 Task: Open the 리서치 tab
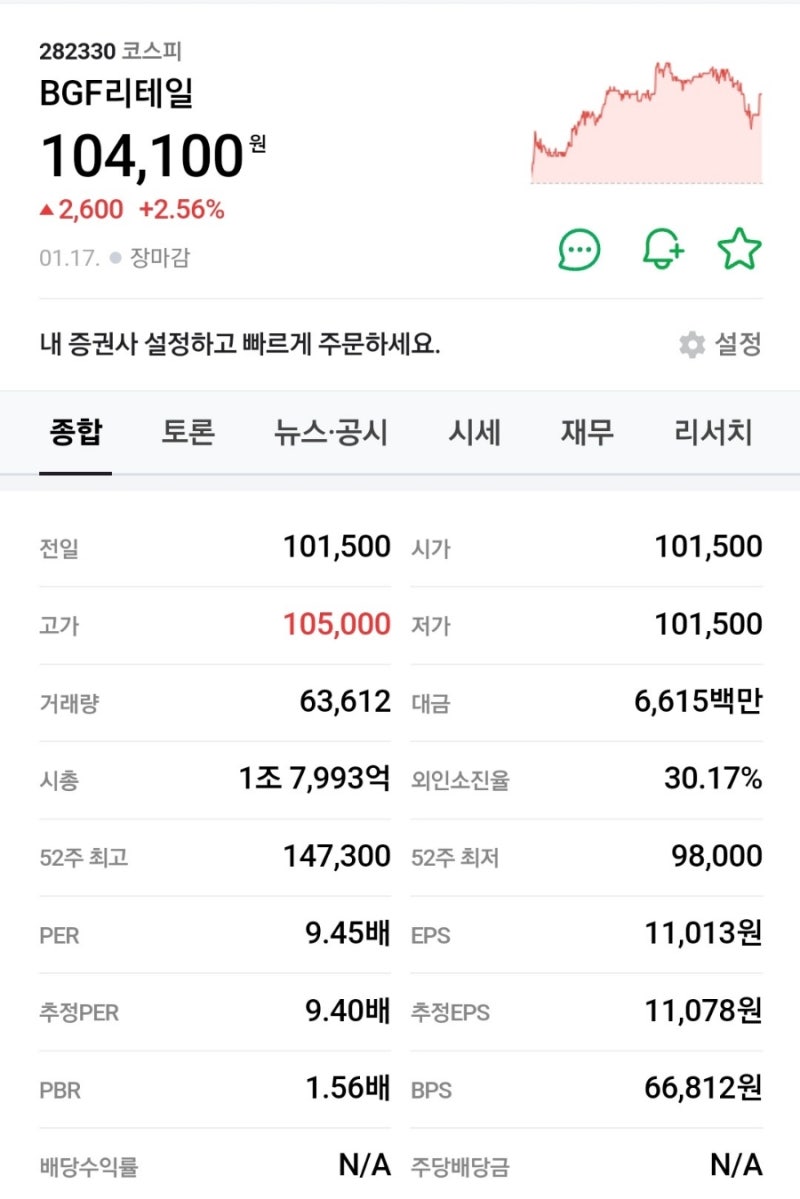[714, 432]
